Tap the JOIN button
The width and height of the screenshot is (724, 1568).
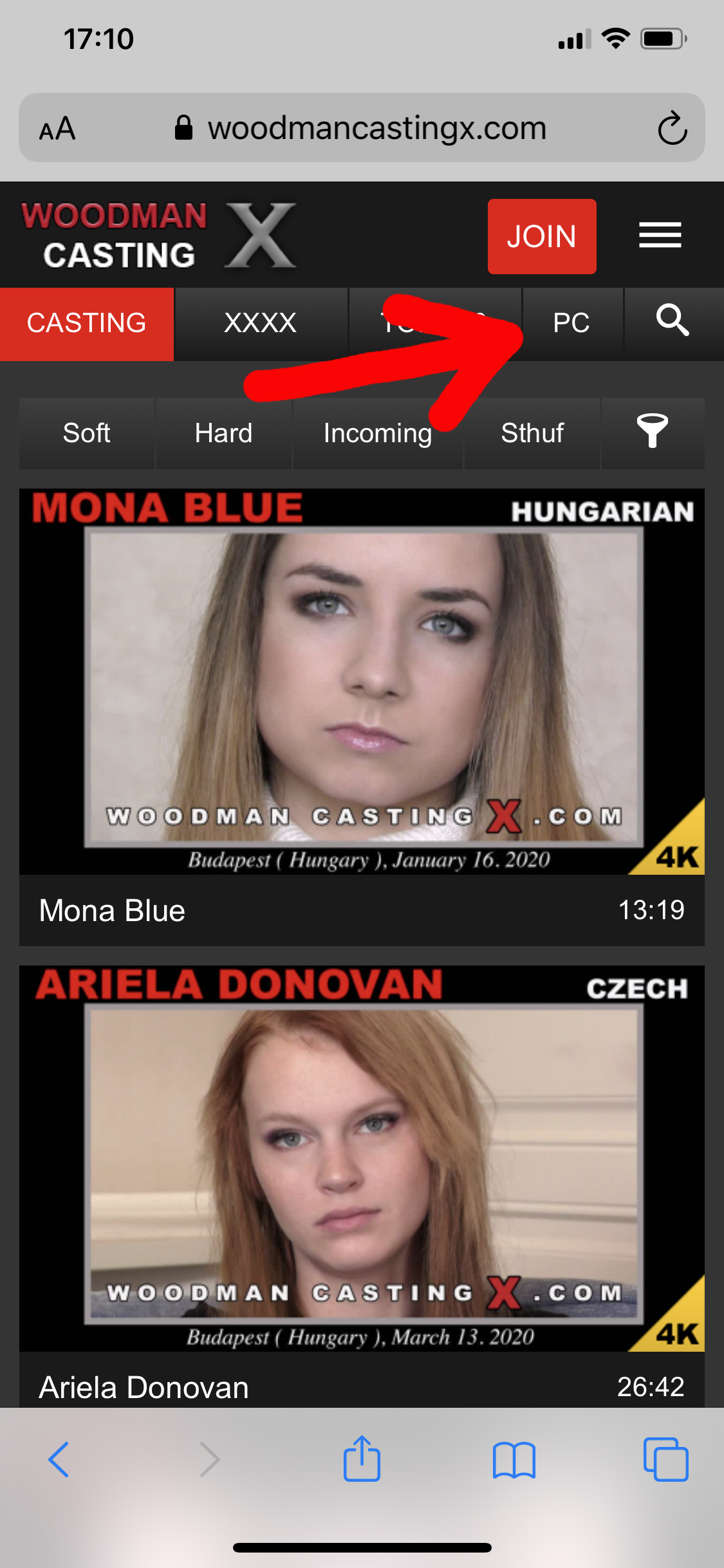point(542,236)
